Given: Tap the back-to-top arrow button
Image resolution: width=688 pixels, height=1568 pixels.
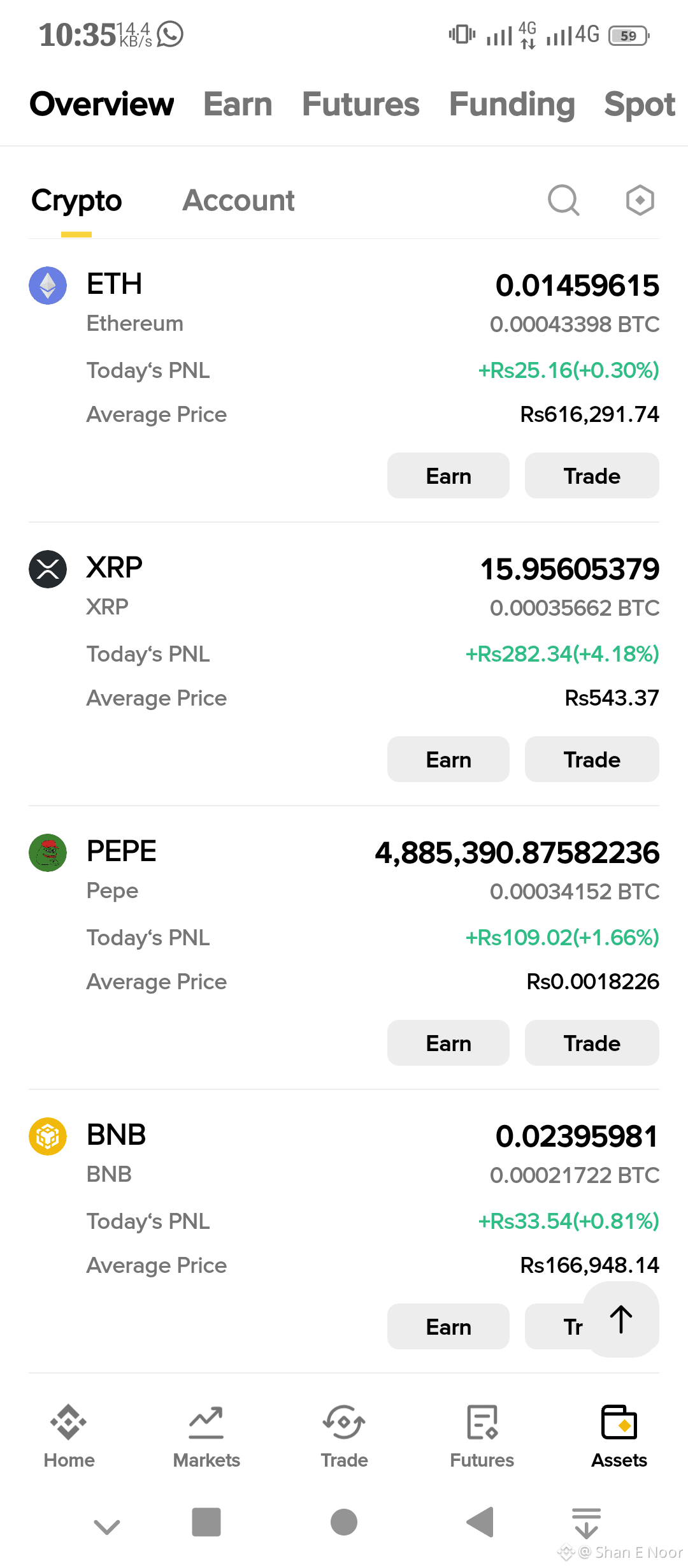Looking at the screenshot, I should (x=621, y=1319).
